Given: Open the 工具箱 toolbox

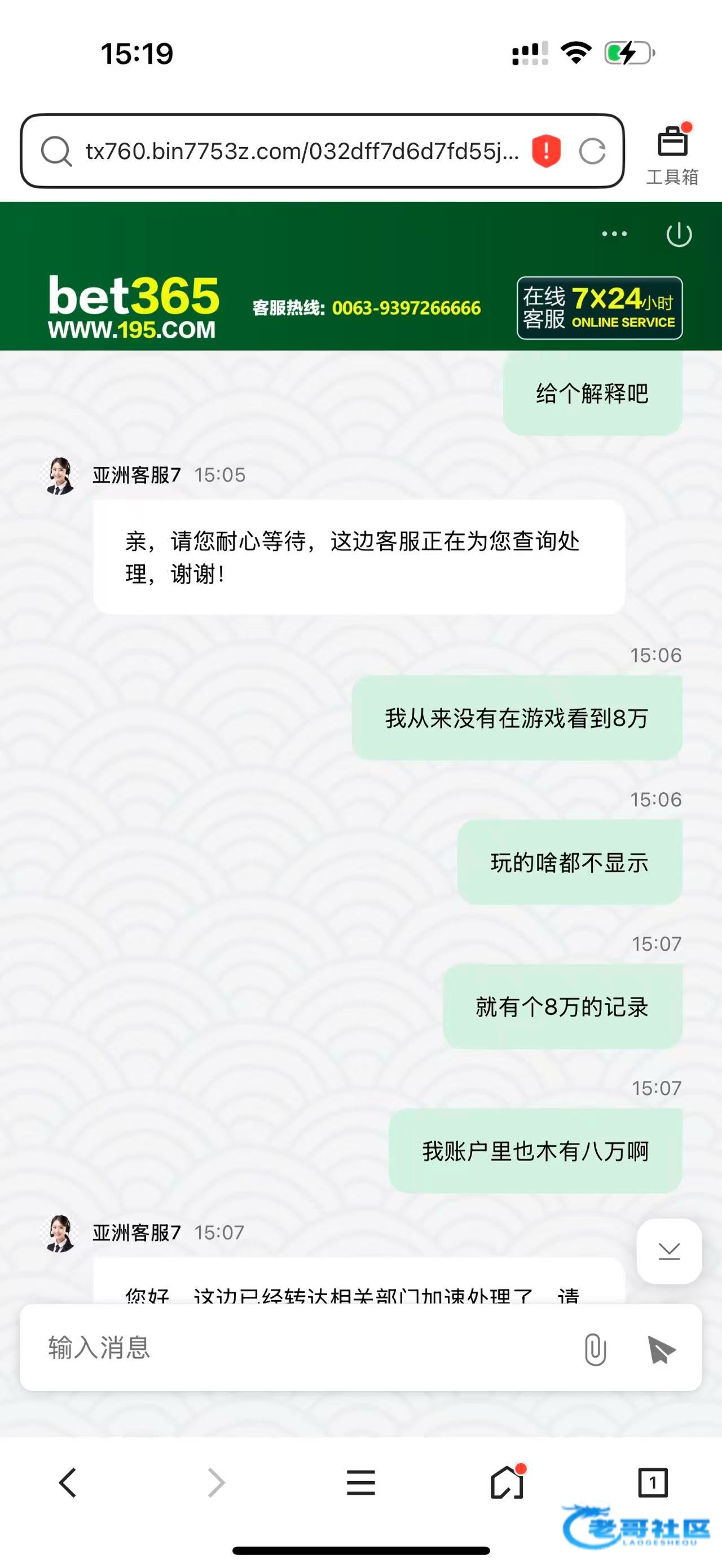Looking at the screenshot, I should [x=672, y=154].
